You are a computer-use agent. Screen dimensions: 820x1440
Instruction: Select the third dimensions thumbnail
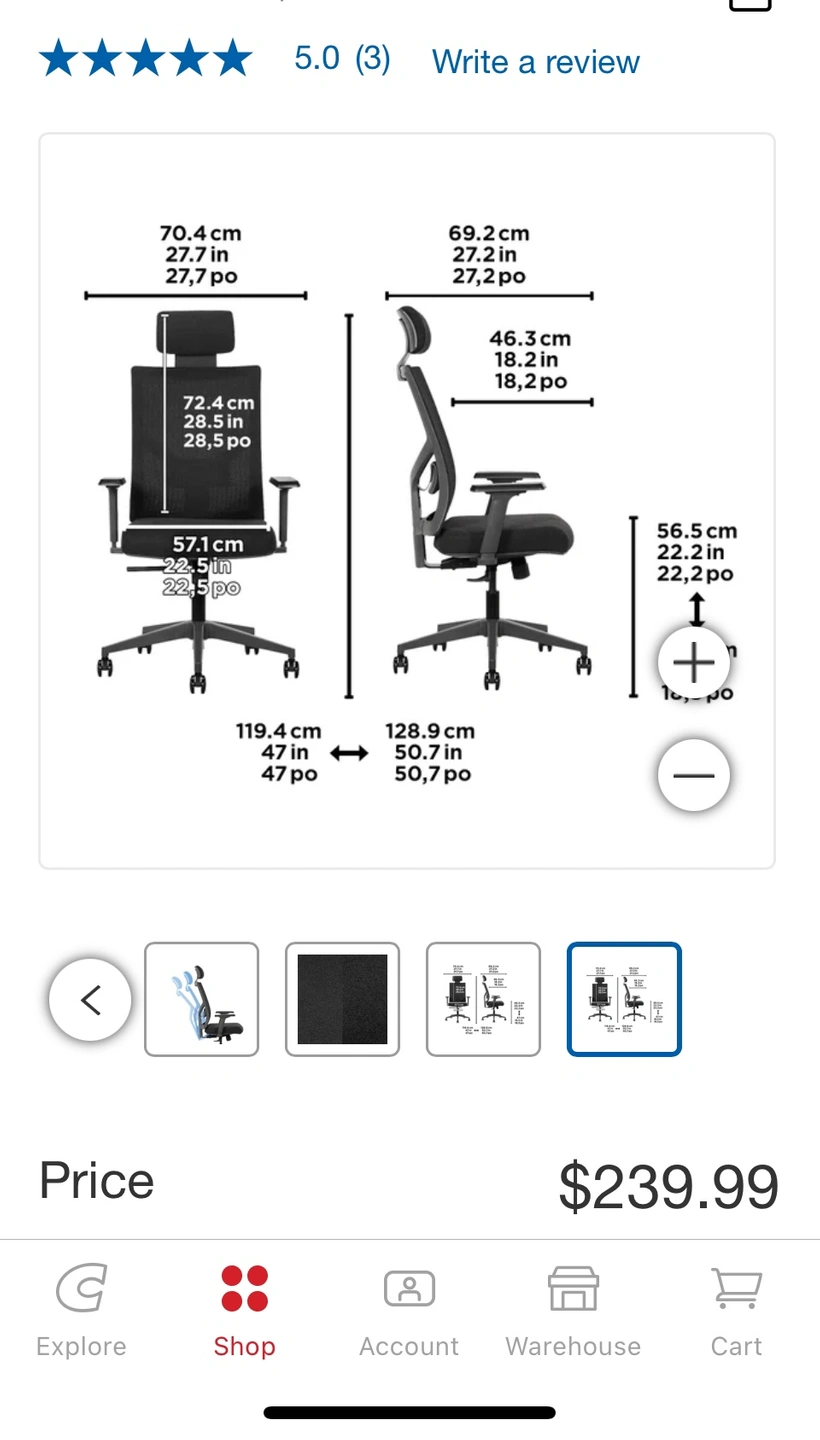[483, 999]
